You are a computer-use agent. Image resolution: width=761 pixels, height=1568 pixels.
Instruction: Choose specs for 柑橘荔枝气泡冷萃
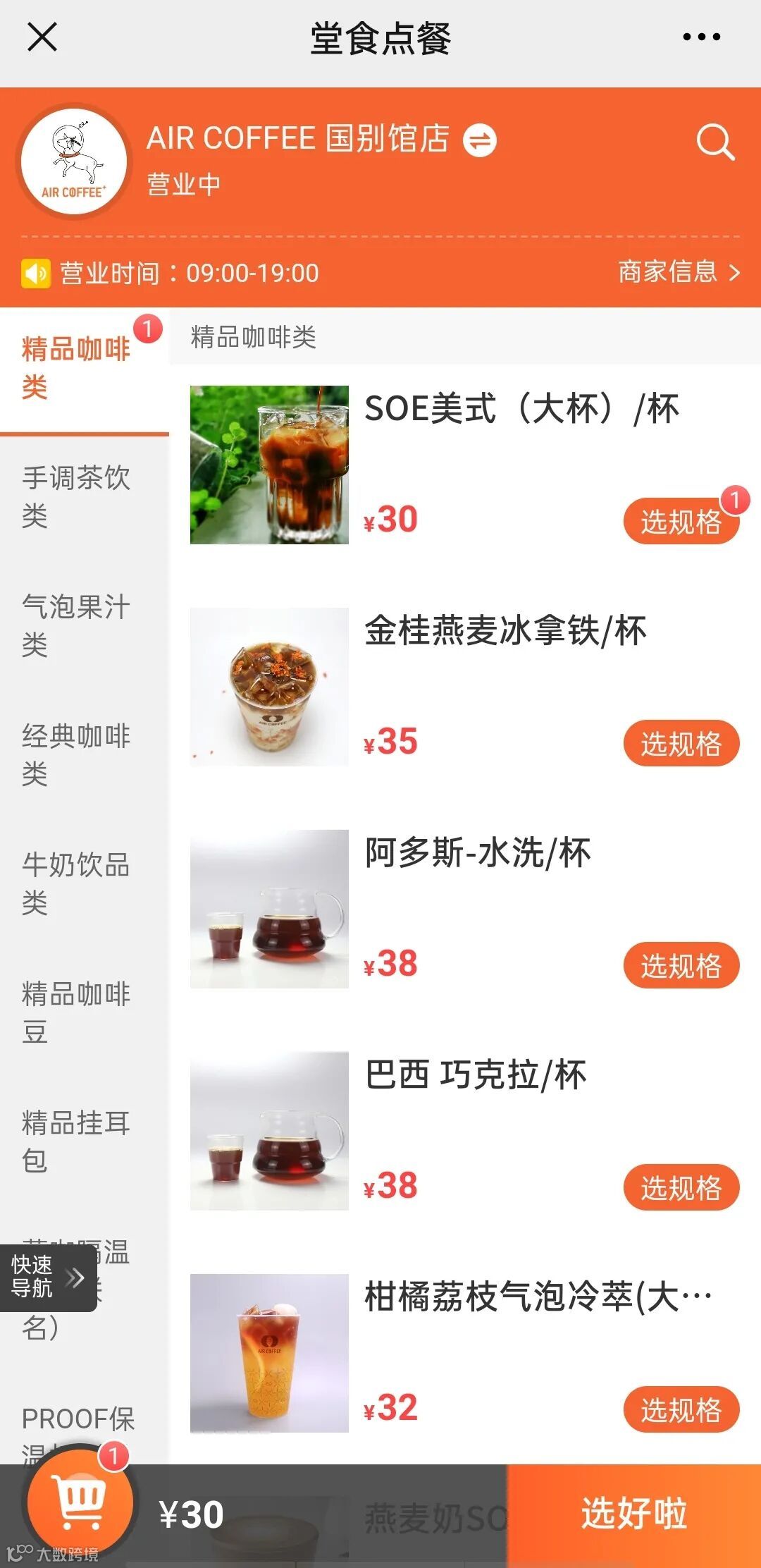(x=681, y=1409)
